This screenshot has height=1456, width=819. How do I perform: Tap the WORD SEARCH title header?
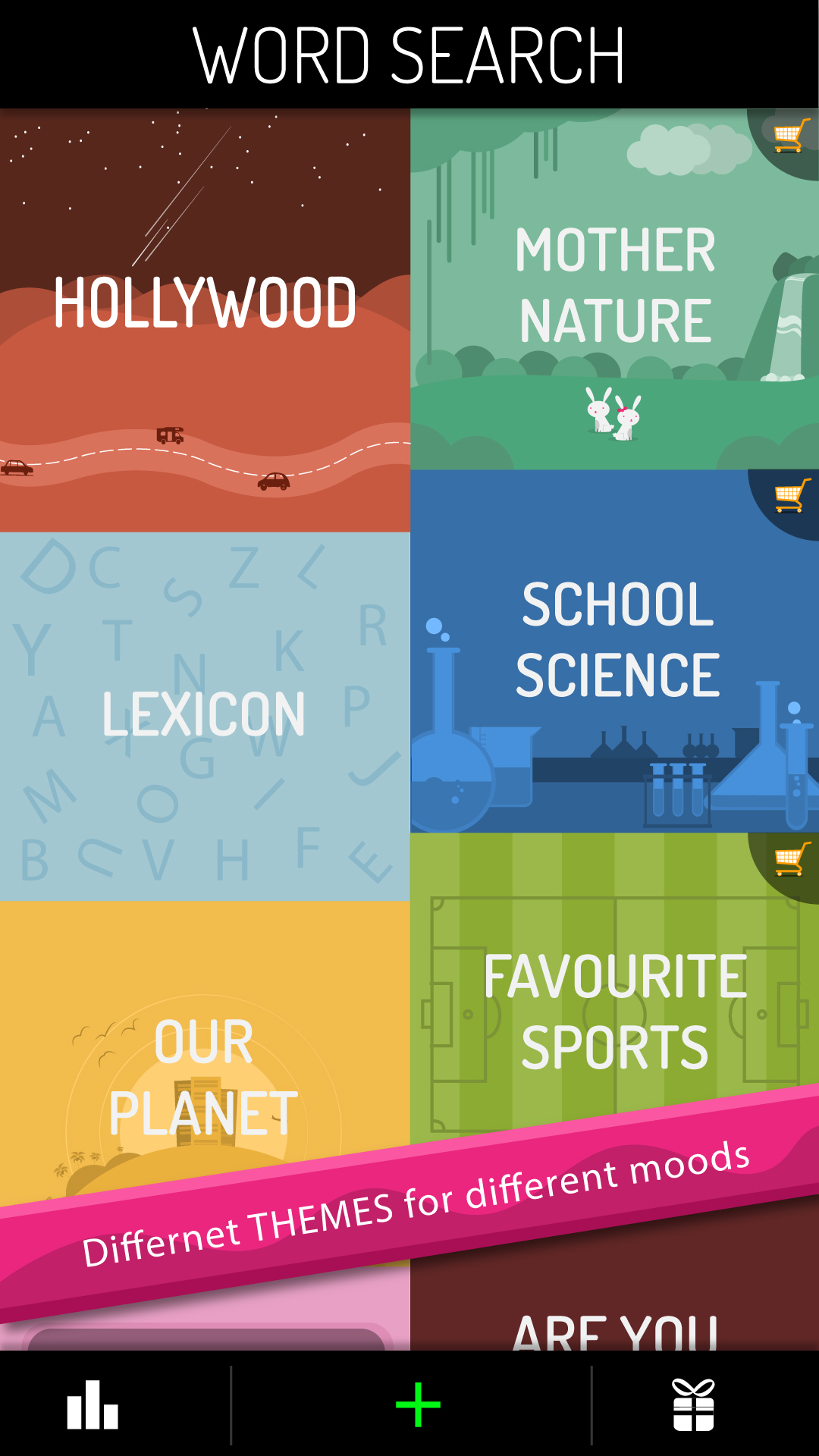(x=409, y=53)
